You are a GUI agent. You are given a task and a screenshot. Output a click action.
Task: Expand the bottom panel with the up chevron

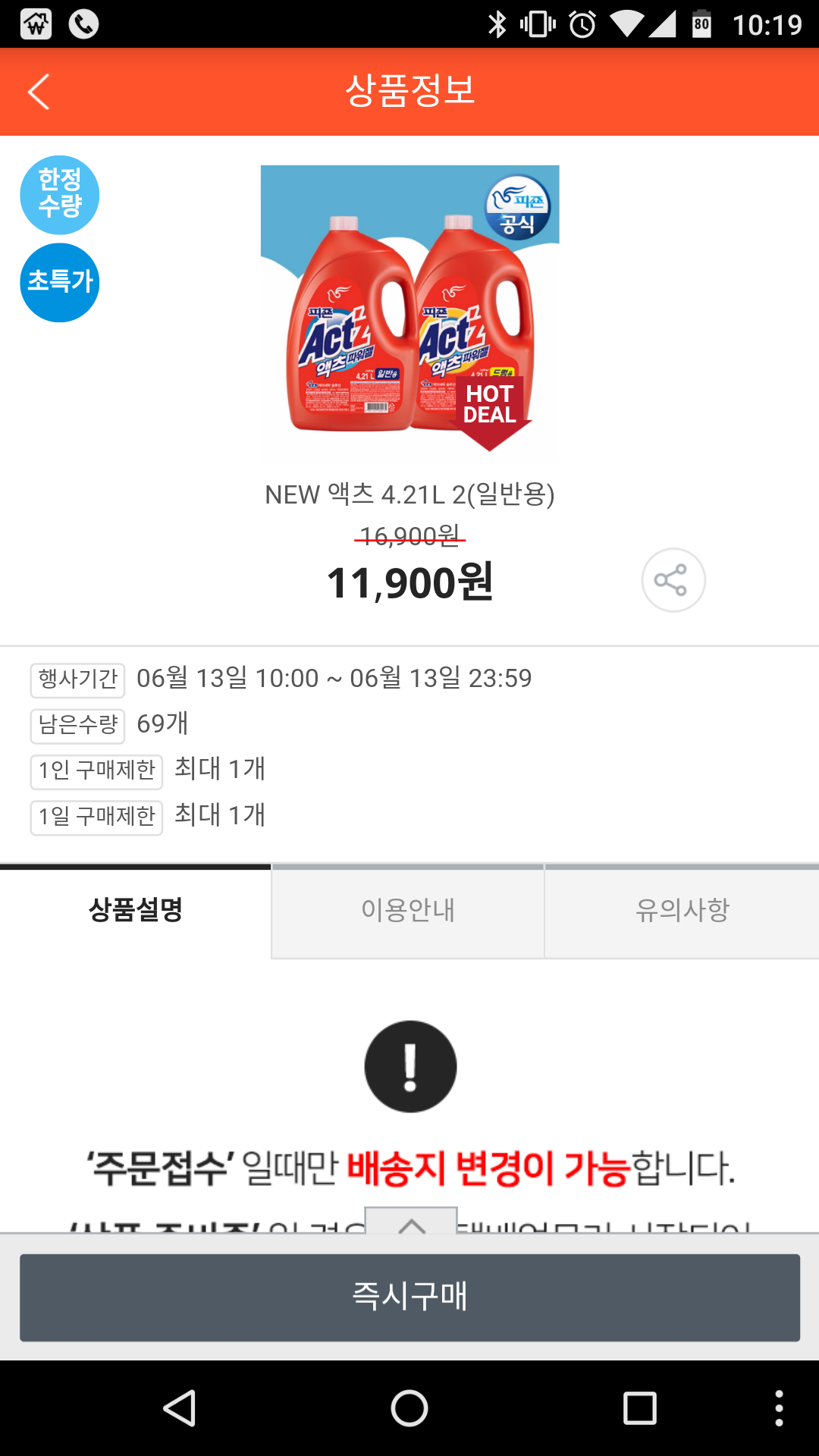click(411, 1222)
